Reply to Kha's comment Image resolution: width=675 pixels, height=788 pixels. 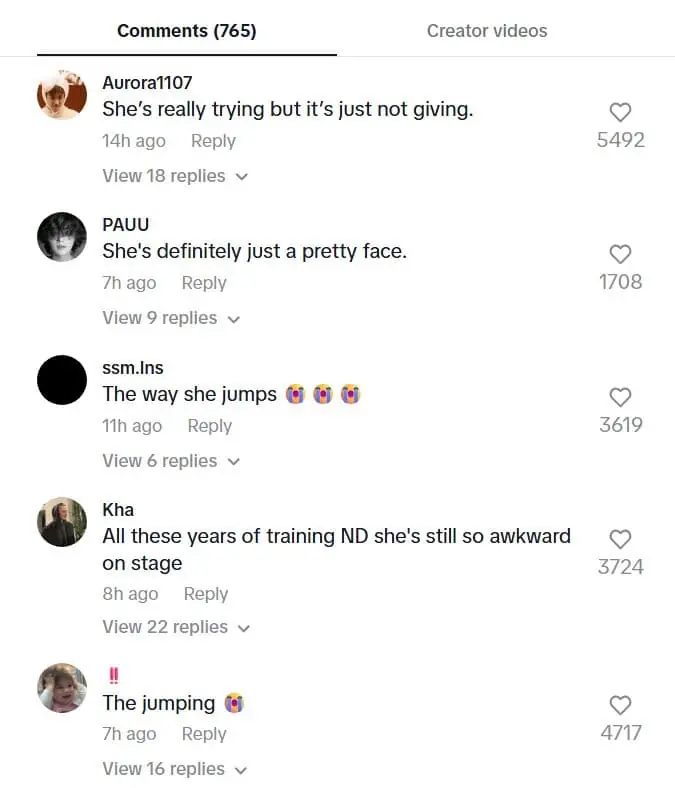pos(206,594)
